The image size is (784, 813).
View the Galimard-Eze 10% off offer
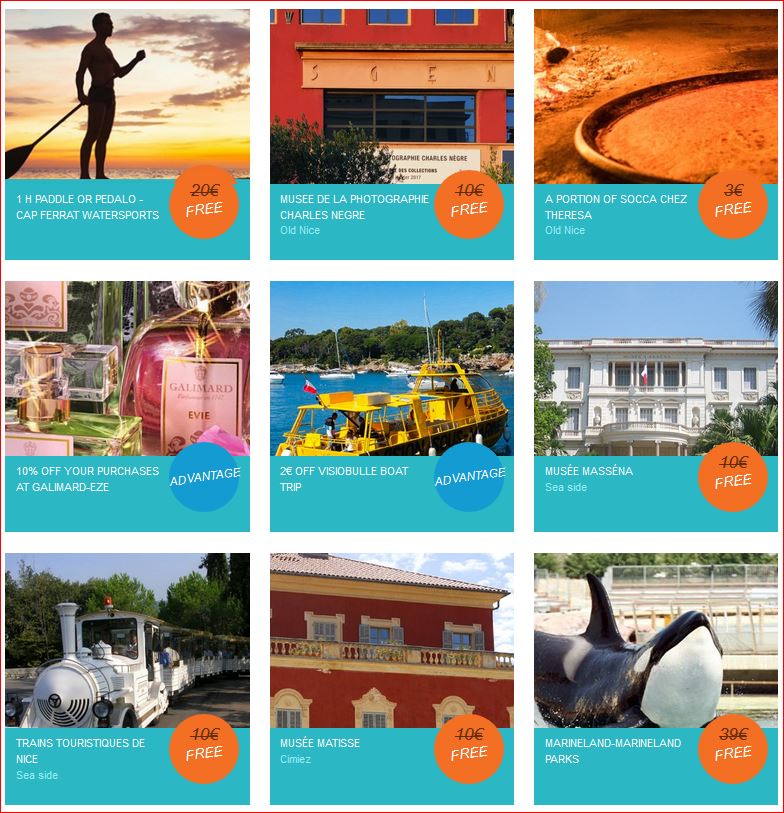127,406
